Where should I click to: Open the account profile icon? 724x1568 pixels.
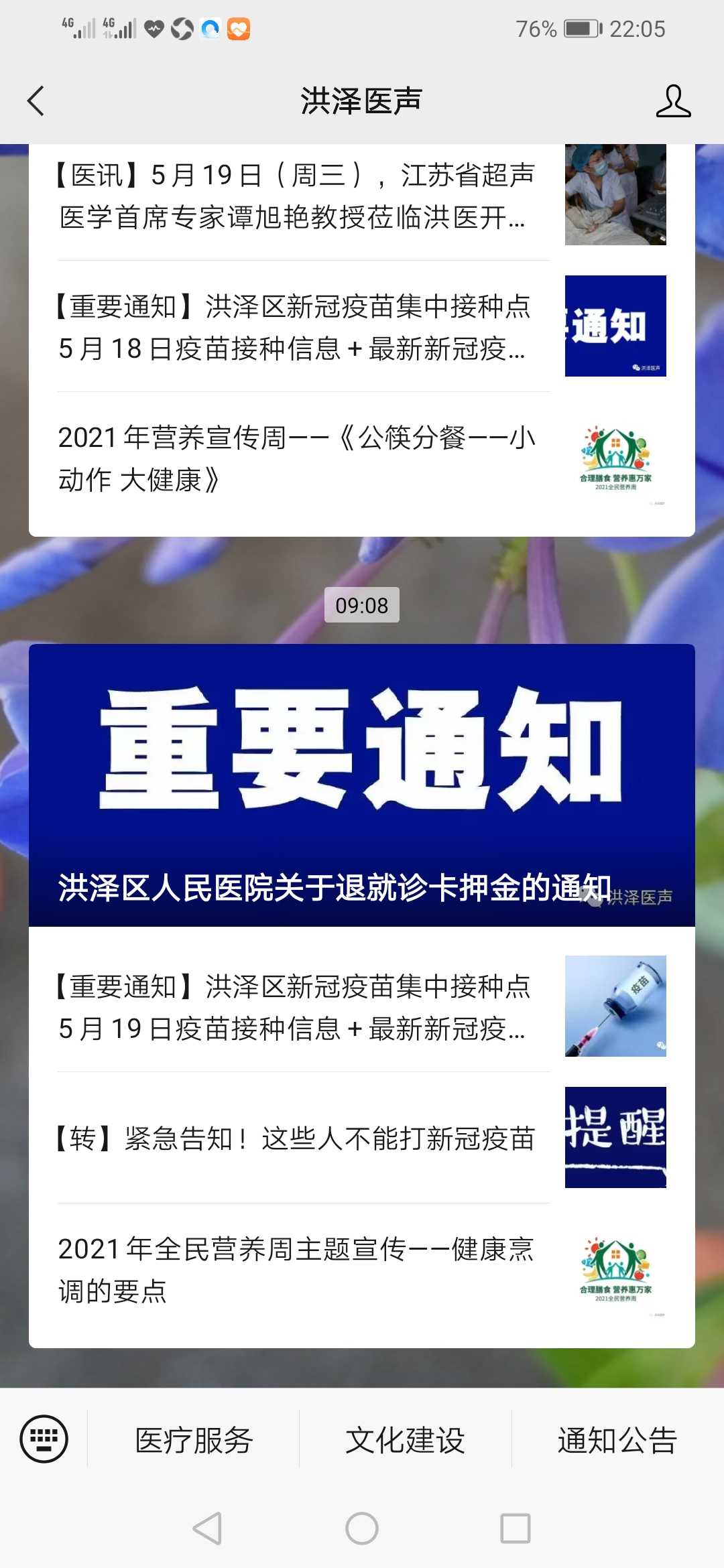click(673, 101)
